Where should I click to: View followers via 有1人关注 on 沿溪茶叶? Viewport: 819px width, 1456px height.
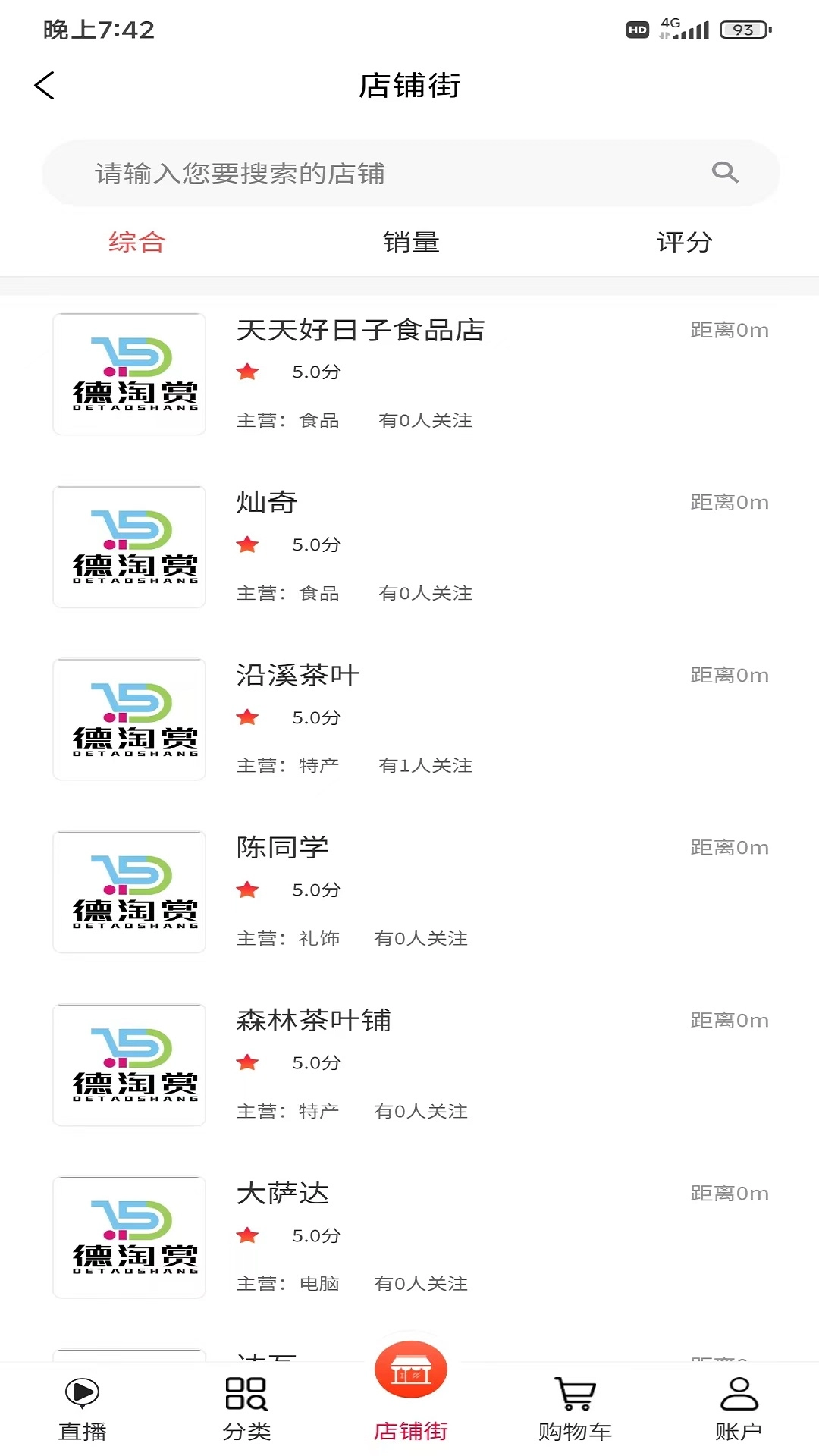click(x=426, y=766)
